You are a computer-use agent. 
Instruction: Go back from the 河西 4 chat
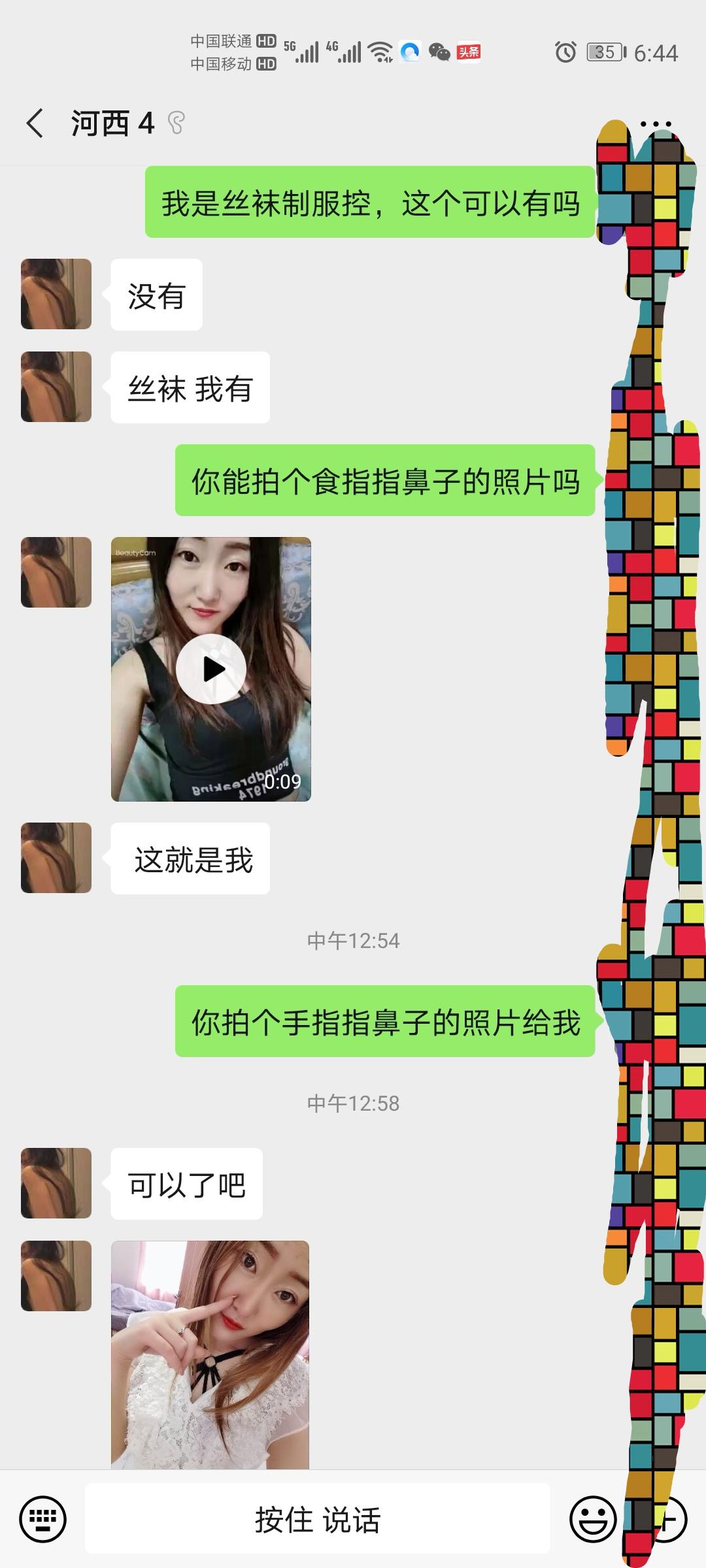pyautogui.click(x=35, y=123)
